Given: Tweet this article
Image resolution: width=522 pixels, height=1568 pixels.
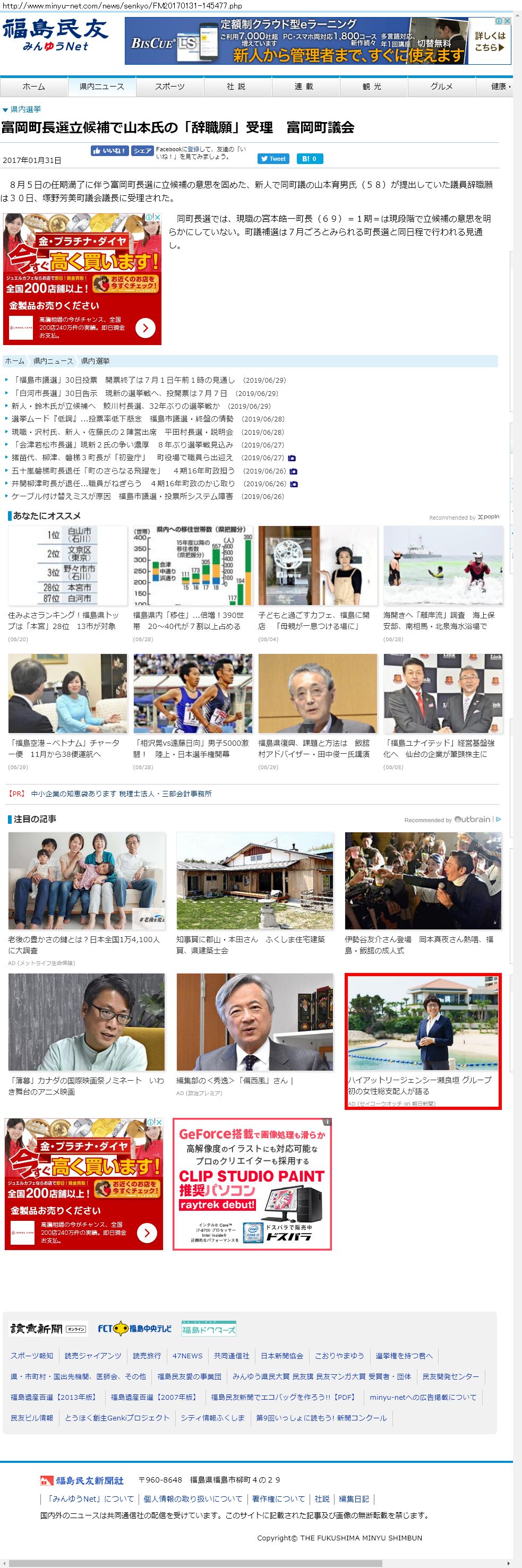Looking at the screenshot, I should click(x=272, y=158).
